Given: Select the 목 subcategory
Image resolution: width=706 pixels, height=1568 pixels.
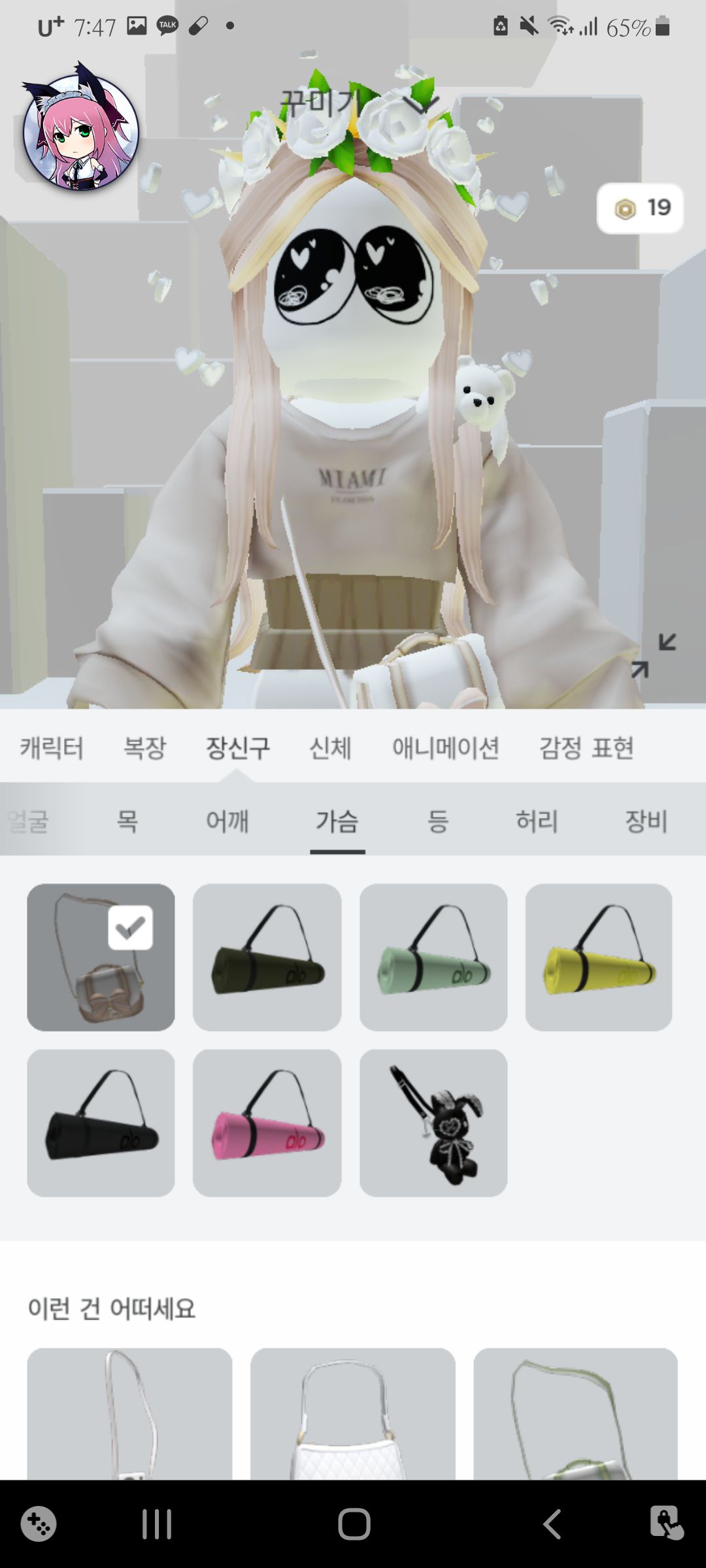Looking at the screenshot, I should tap(127, 821).
